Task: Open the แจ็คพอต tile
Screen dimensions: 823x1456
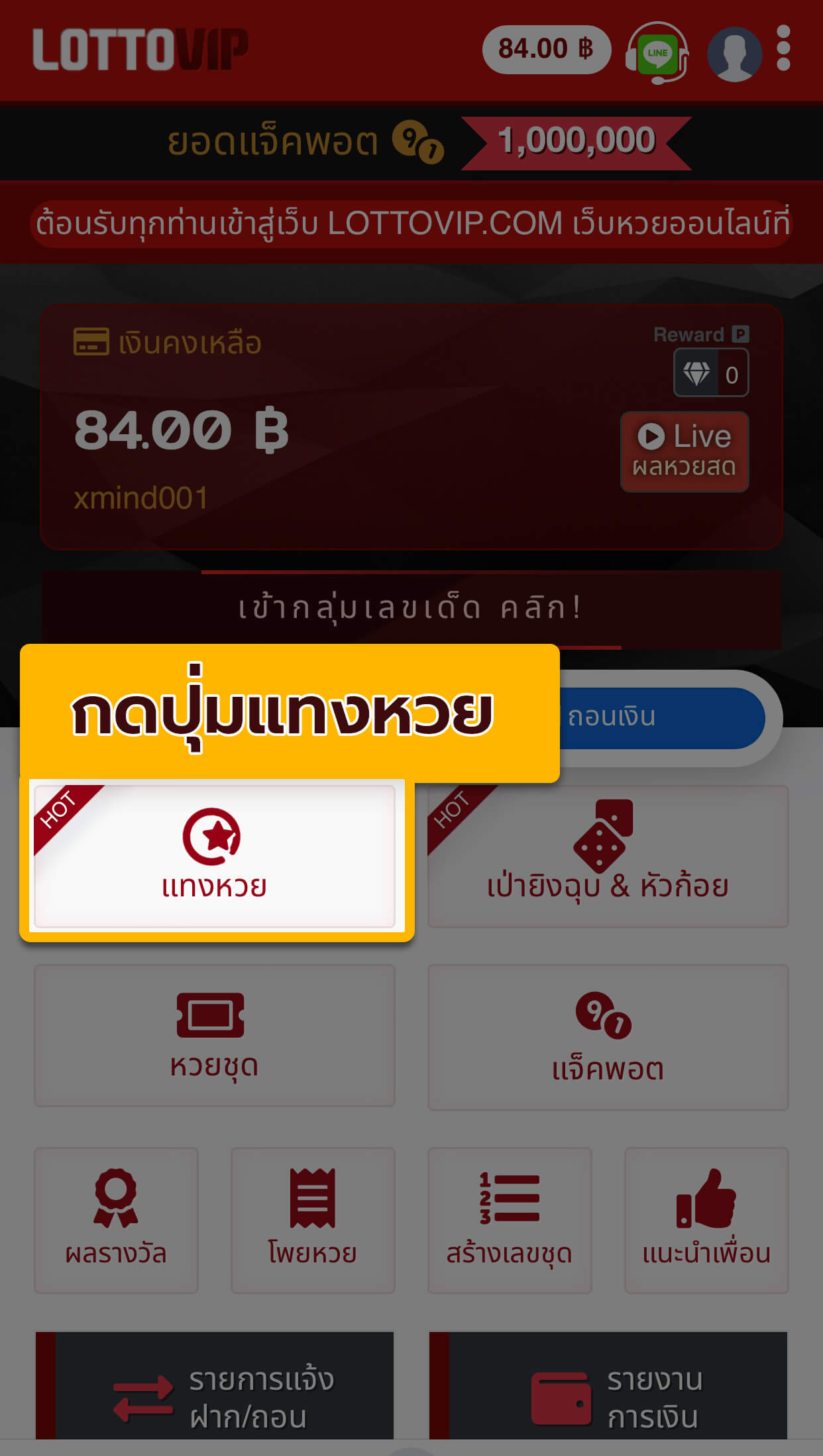Action: [x=608, y=1036]
